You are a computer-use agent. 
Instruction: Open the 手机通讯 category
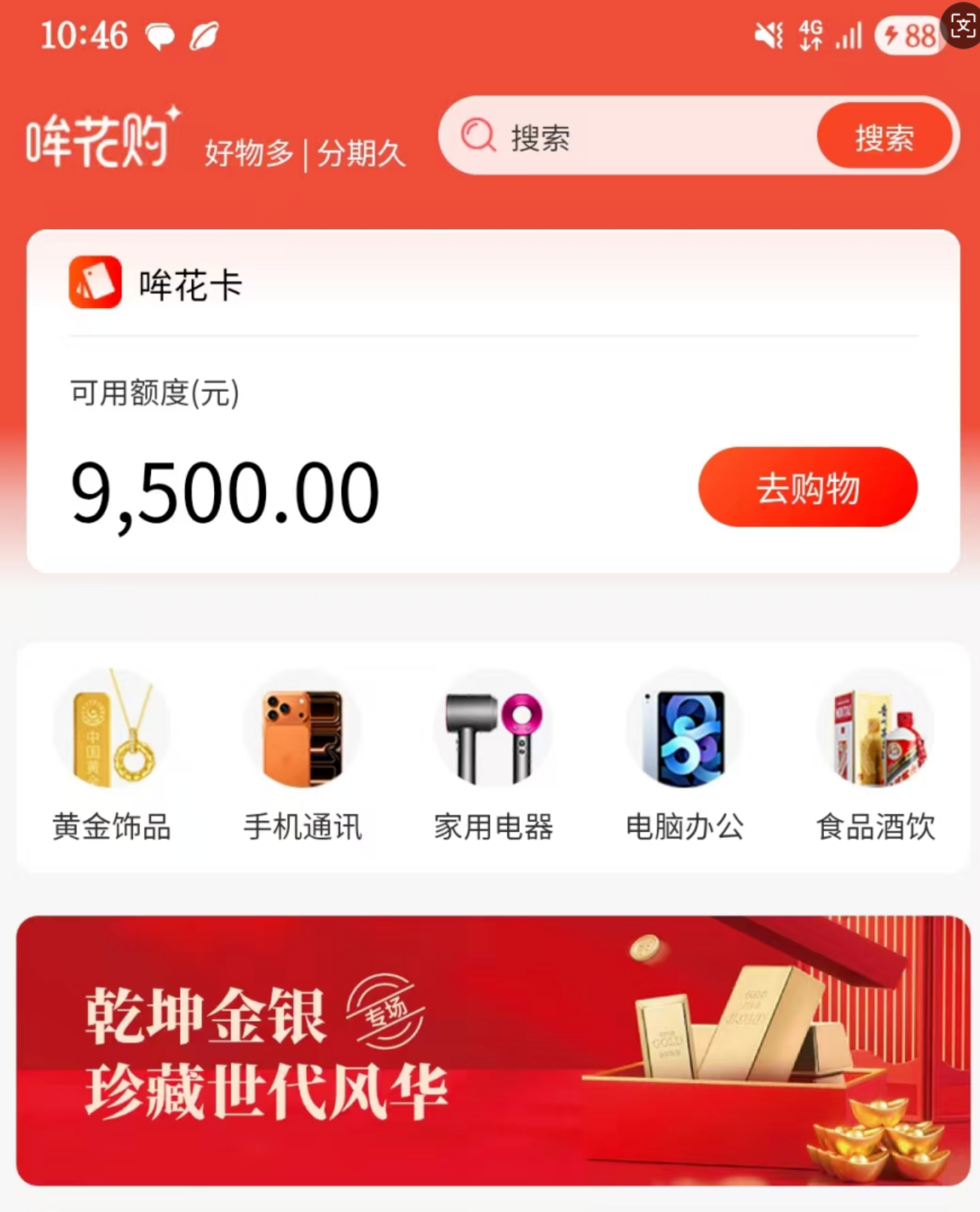click(x=303, y=755)
